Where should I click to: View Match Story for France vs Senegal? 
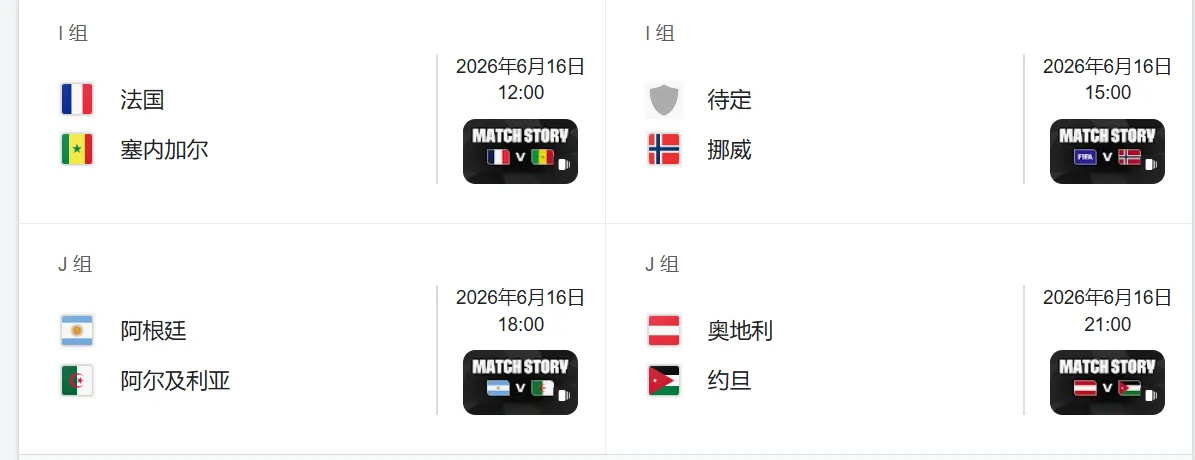(x=520, y=151)
